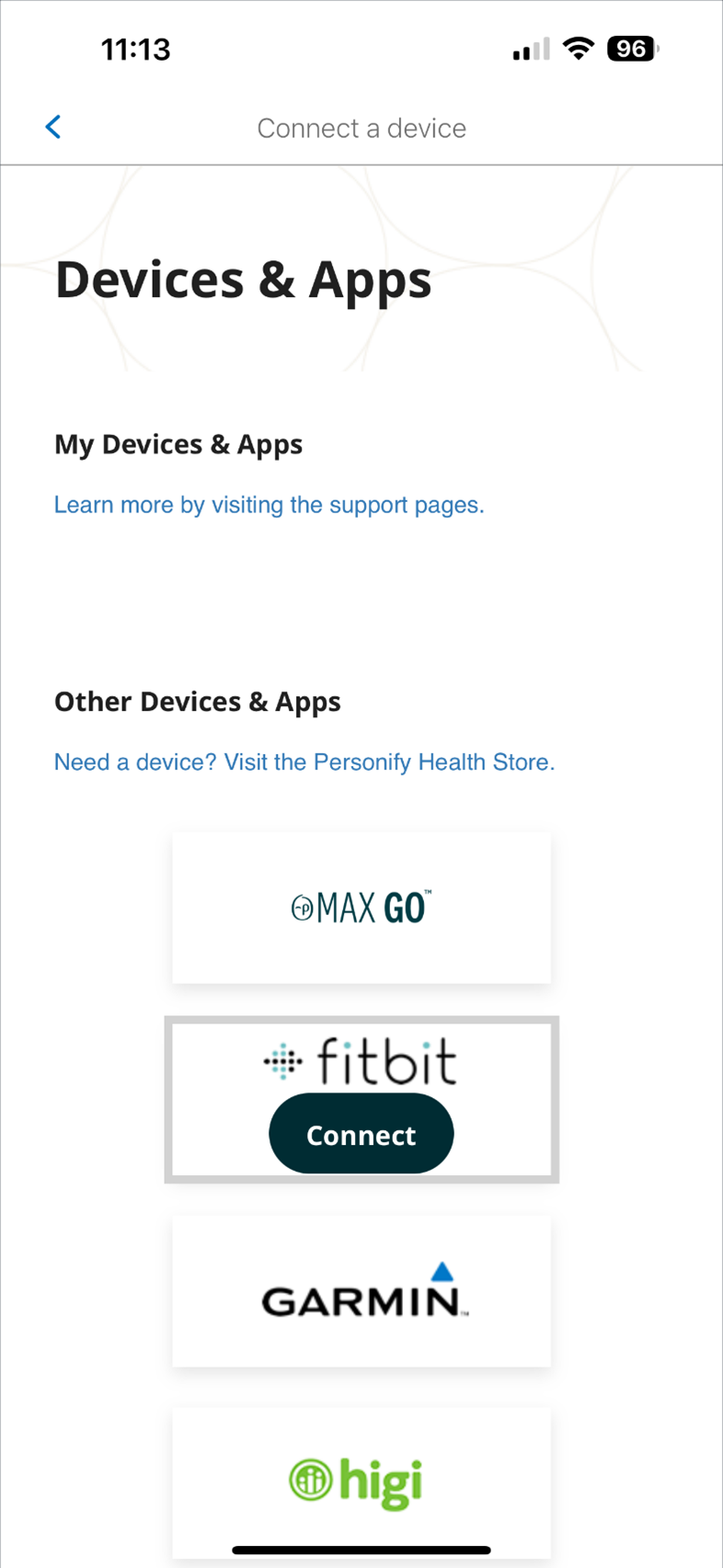Tap the back chevron to go back
723x1568 pixels.
point(52,127)
